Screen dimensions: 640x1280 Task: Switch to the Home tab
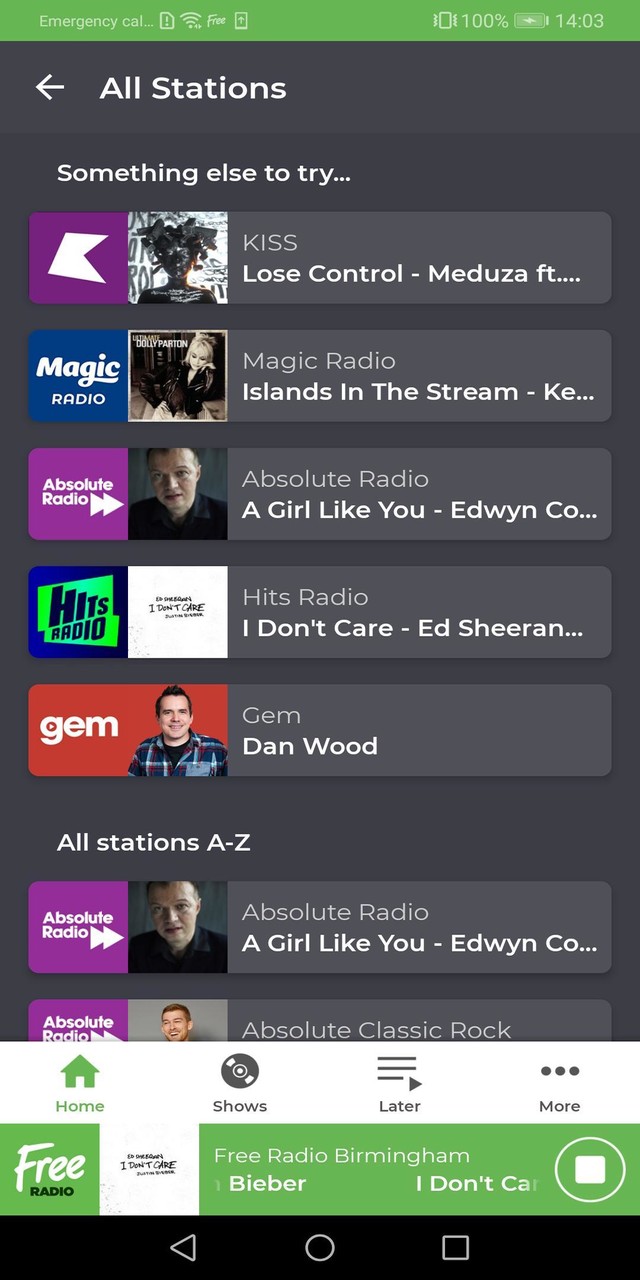click(80, 1083)
